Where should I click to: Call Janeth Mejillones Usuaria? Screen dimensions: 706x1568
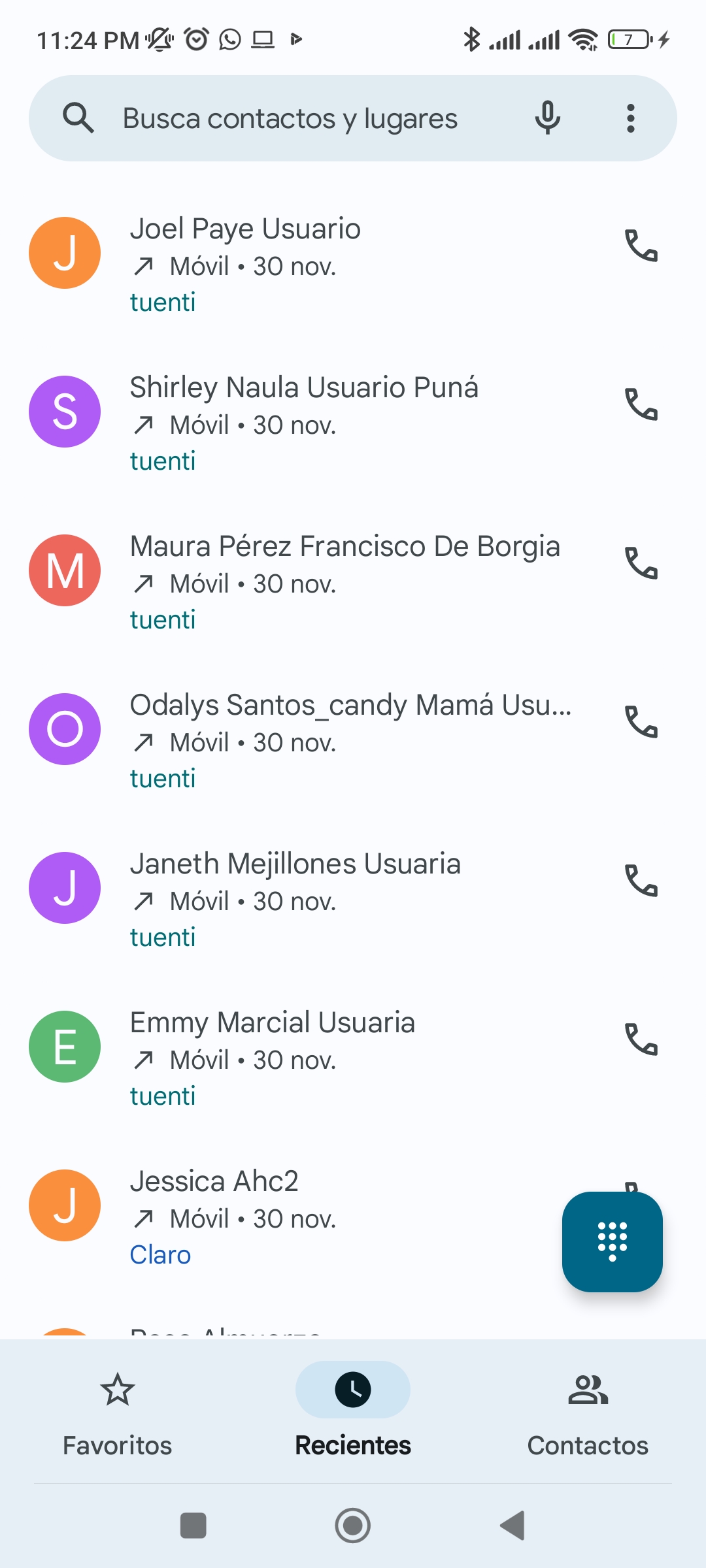(641, 881)
